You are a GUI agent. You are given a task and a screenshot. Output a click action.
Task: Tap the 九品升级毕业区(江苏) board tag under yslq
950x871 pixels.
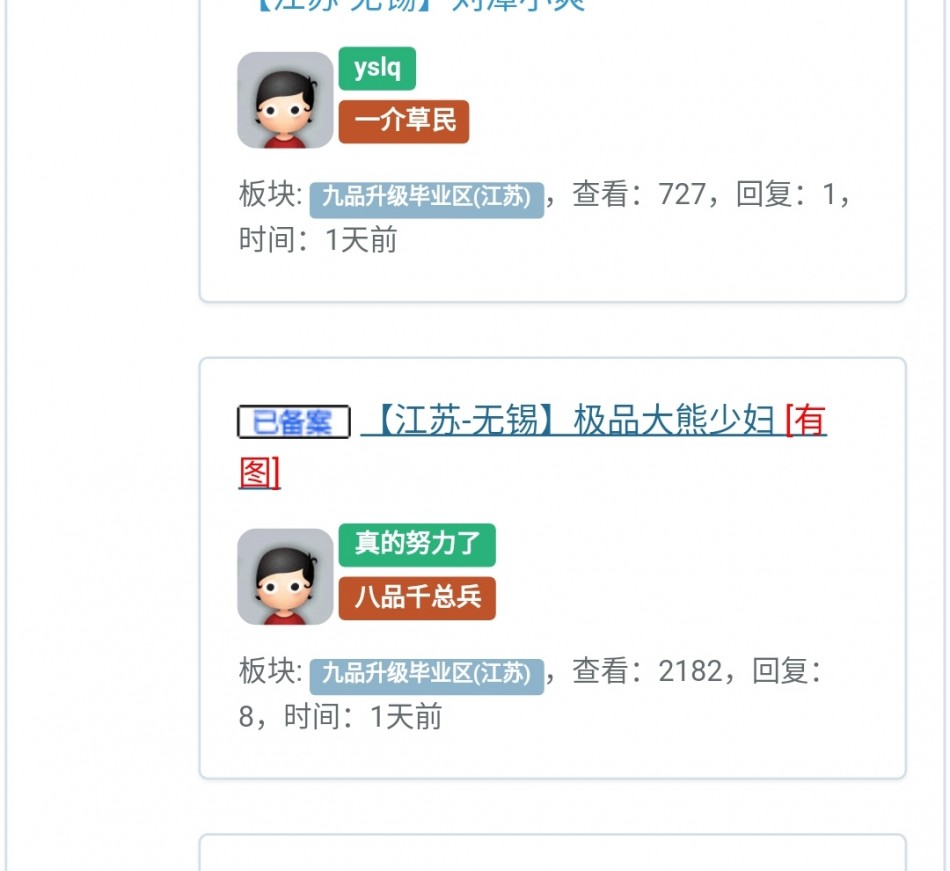pyautogui.click(x=426, y=198)
